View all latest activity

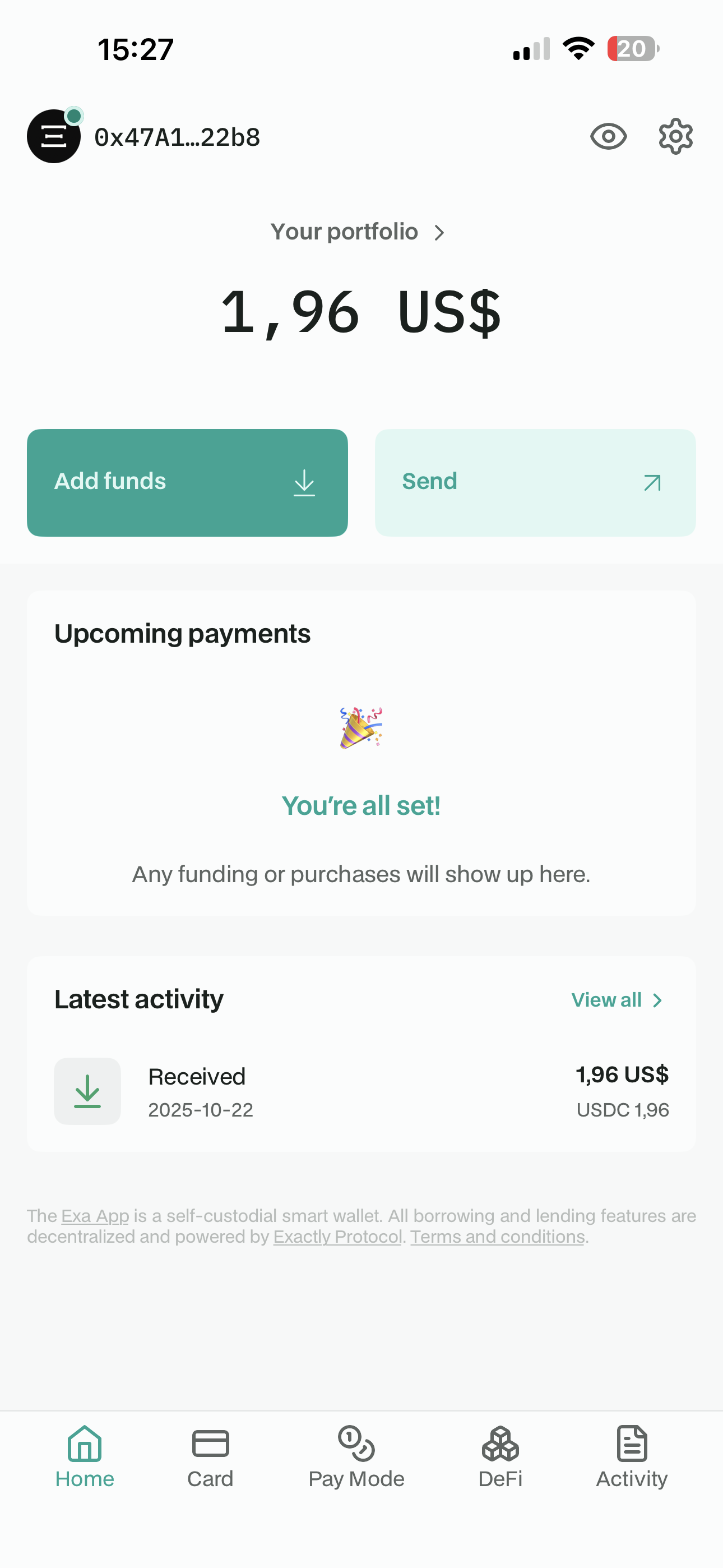click(616, 999)
